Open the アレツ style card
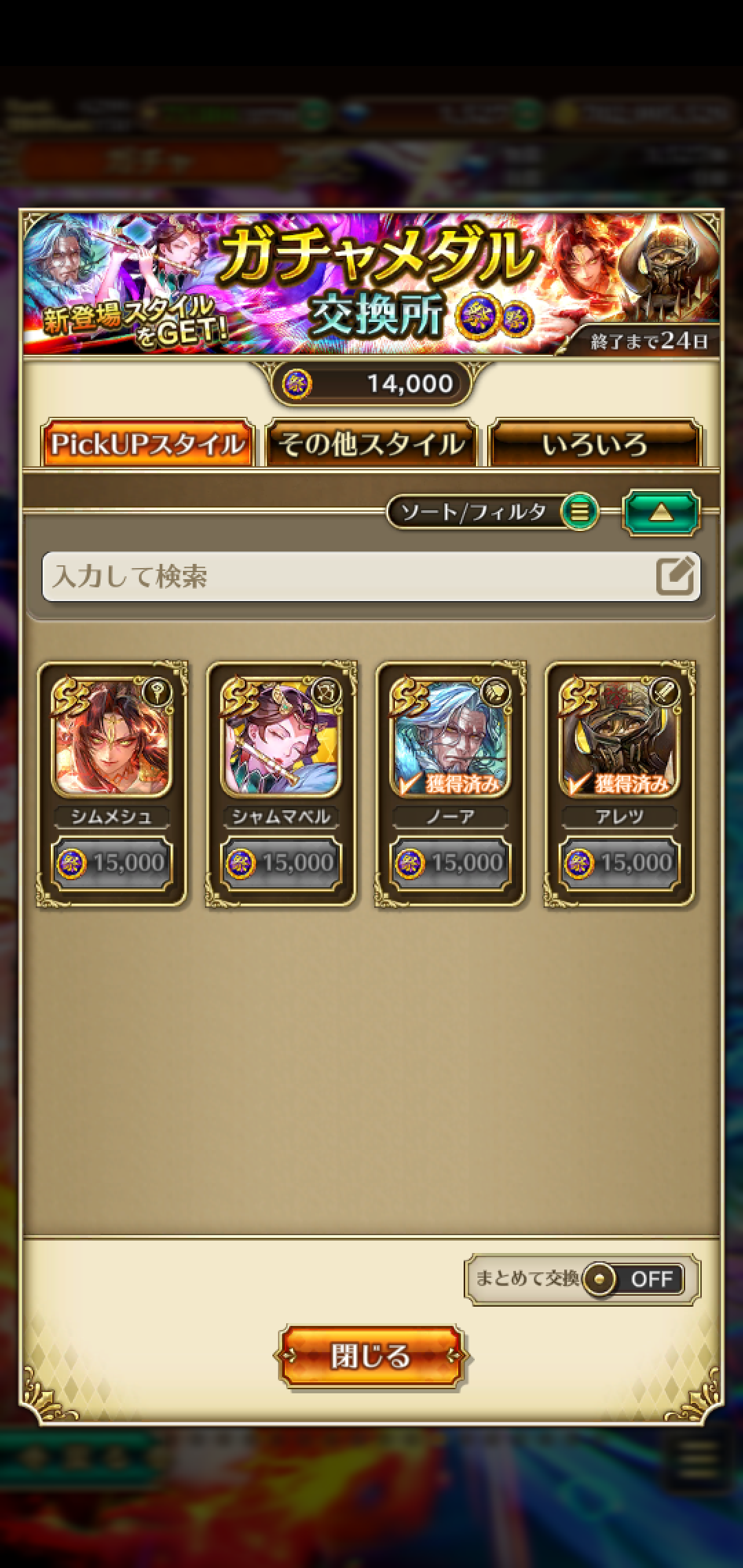The image size is (743, 1568). [620, 784]
